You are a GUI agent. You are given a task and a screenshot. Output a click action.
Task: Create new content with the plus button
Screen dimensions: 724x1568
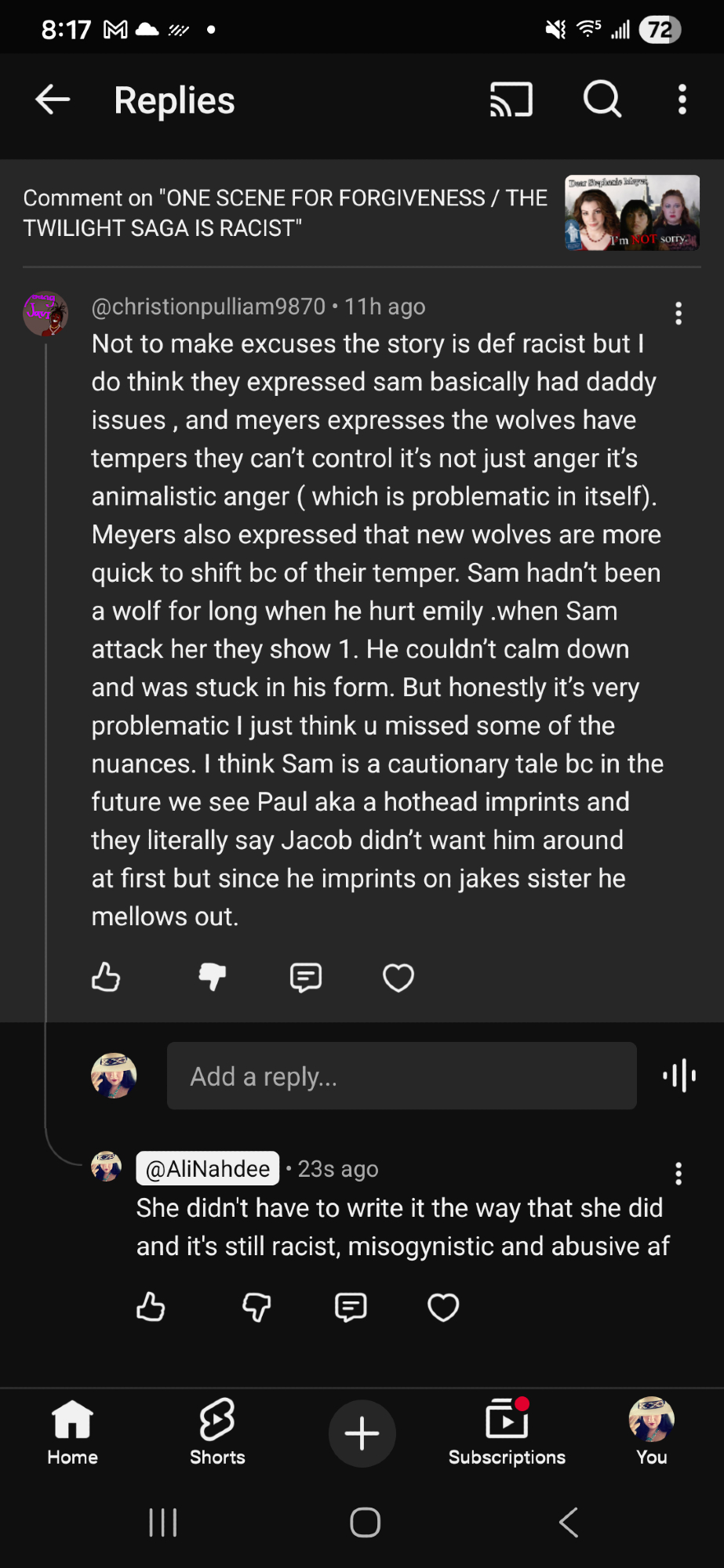click(x=362, y=1433)
